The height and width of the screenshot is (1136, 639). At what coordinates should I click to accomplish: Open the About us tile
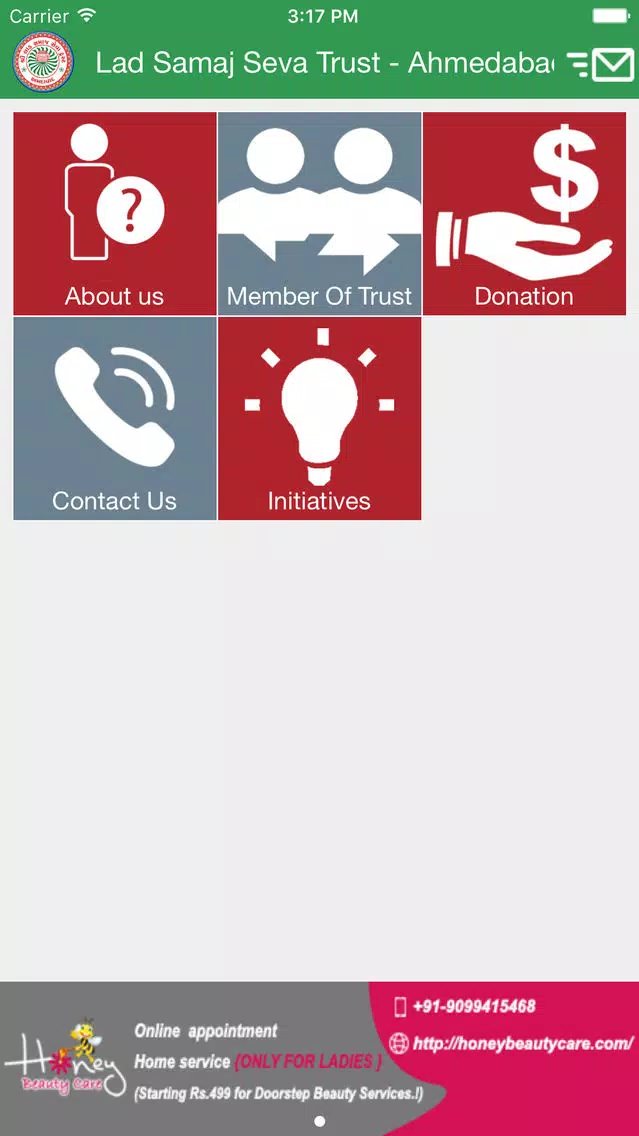pyautogui.click(x=114, y=214)
